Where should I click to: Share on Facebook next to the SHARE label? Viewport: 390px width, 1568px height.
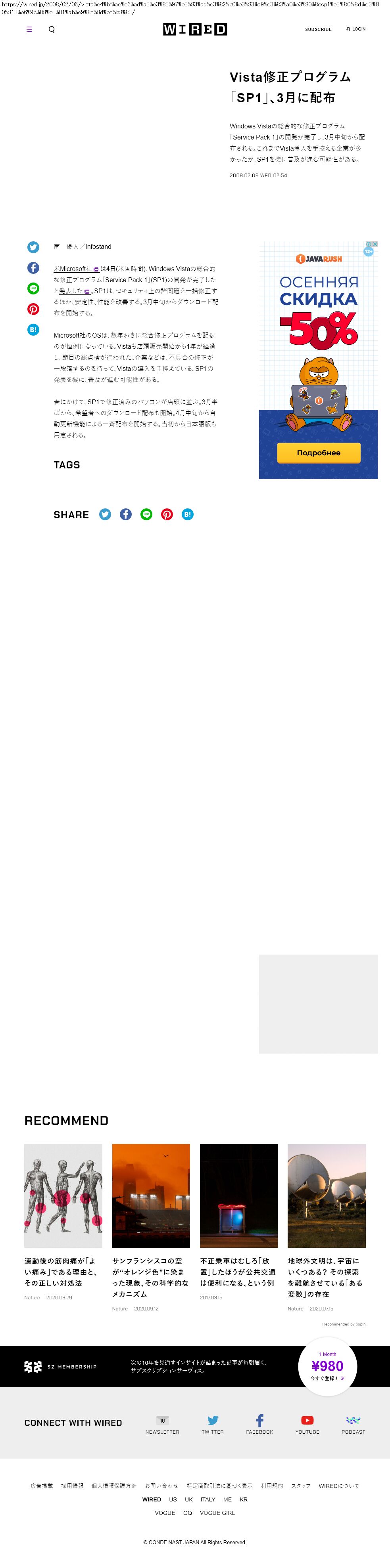125,515
